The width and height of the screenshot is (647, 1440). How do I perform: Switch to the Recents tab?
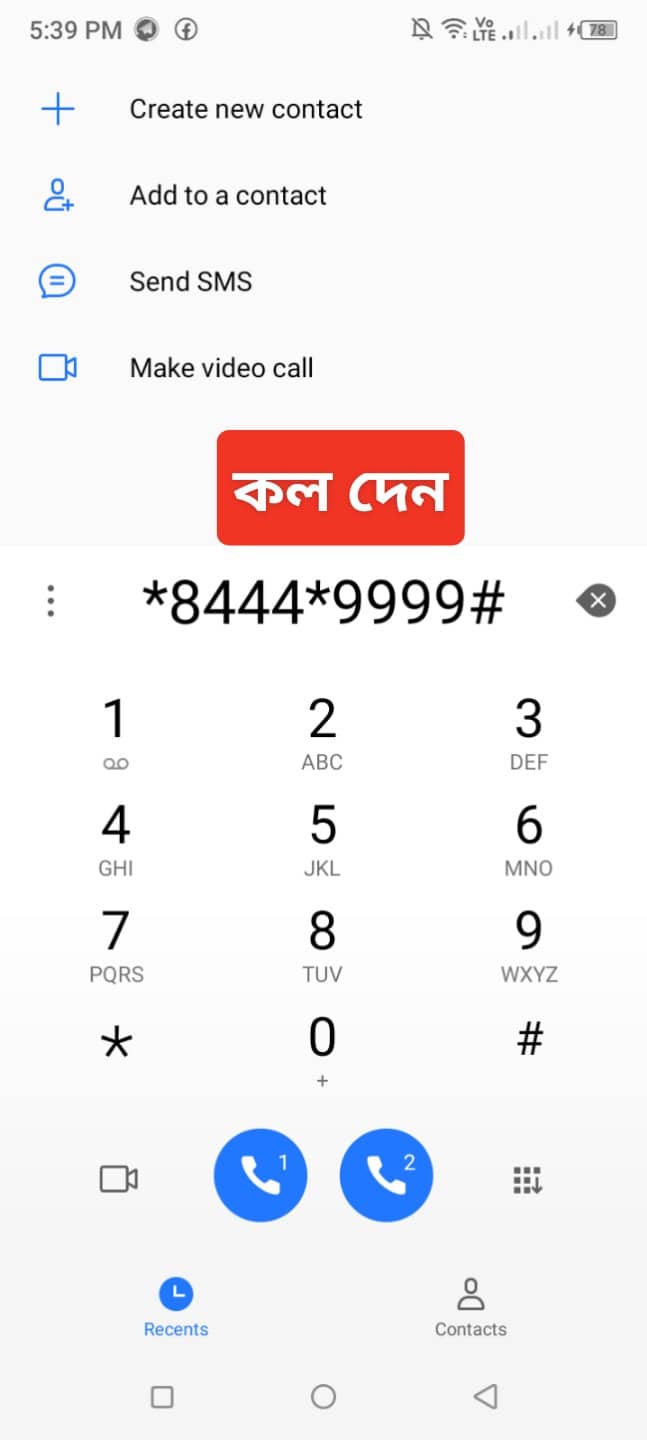coord(176,1307)
